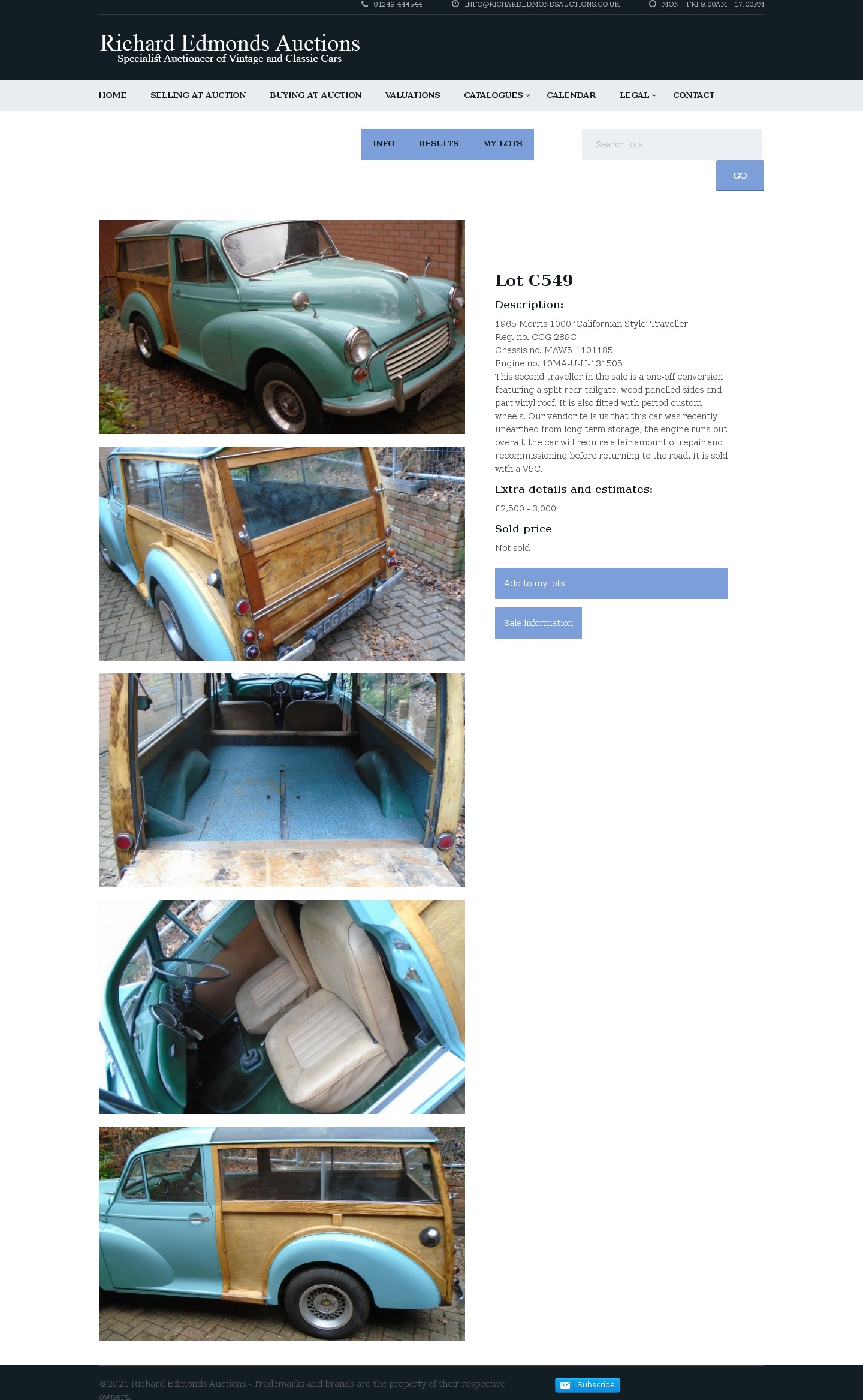Open Selling at Auction page

click(x=198, y=95)
